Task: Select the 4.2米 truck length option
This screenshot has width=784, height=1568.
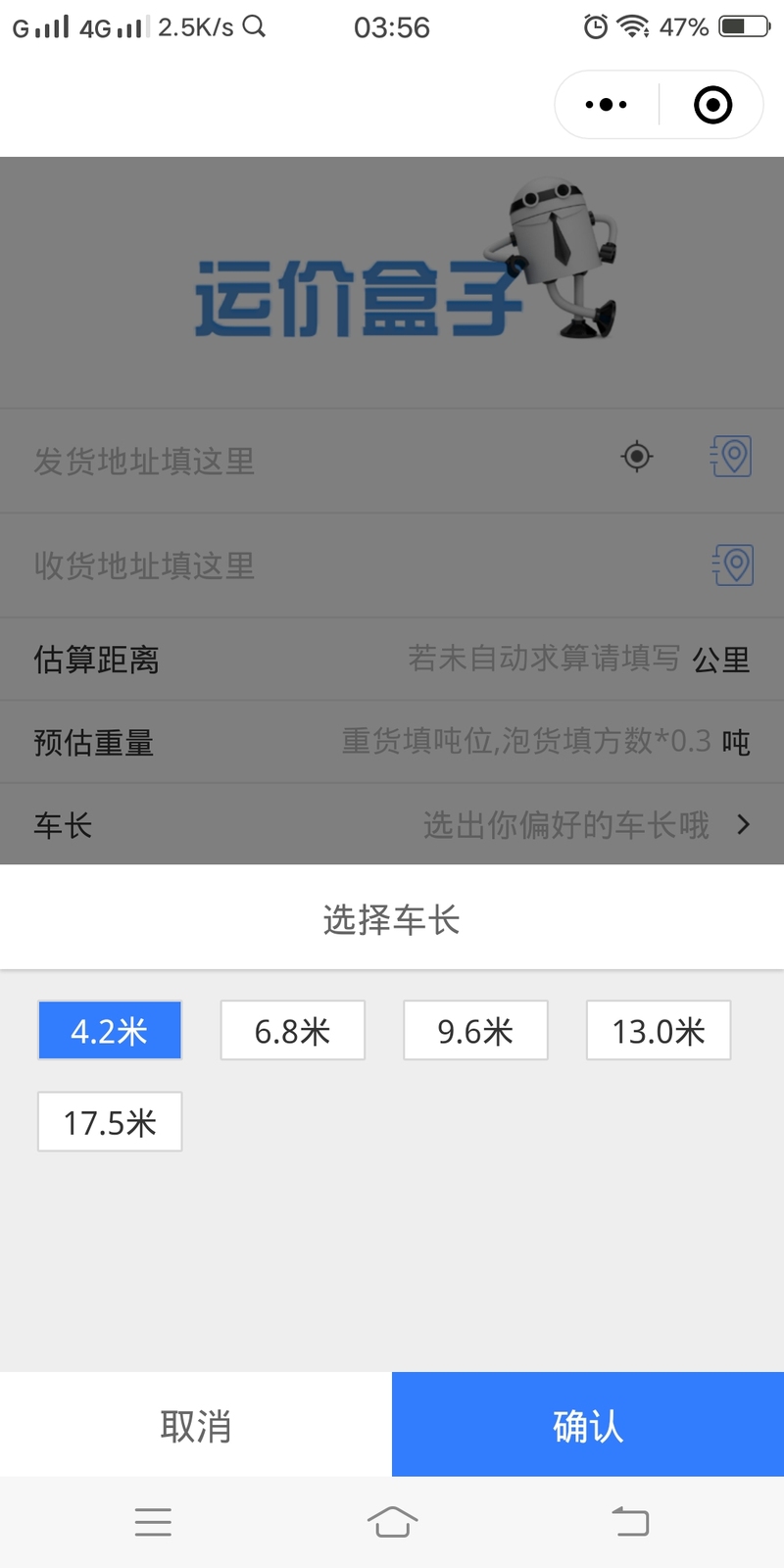Action: [110, 1030]
